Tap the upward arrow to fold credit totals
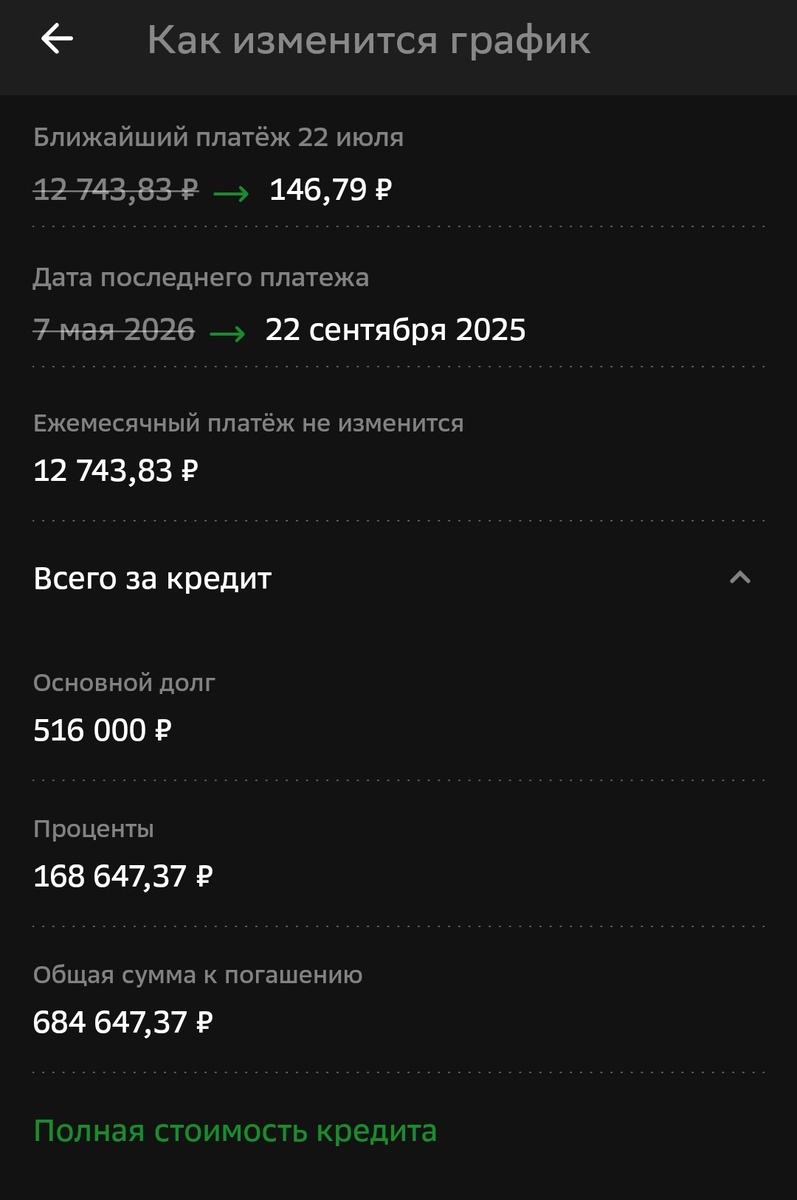The image size is (797, 1200). [x=740, y=577]
